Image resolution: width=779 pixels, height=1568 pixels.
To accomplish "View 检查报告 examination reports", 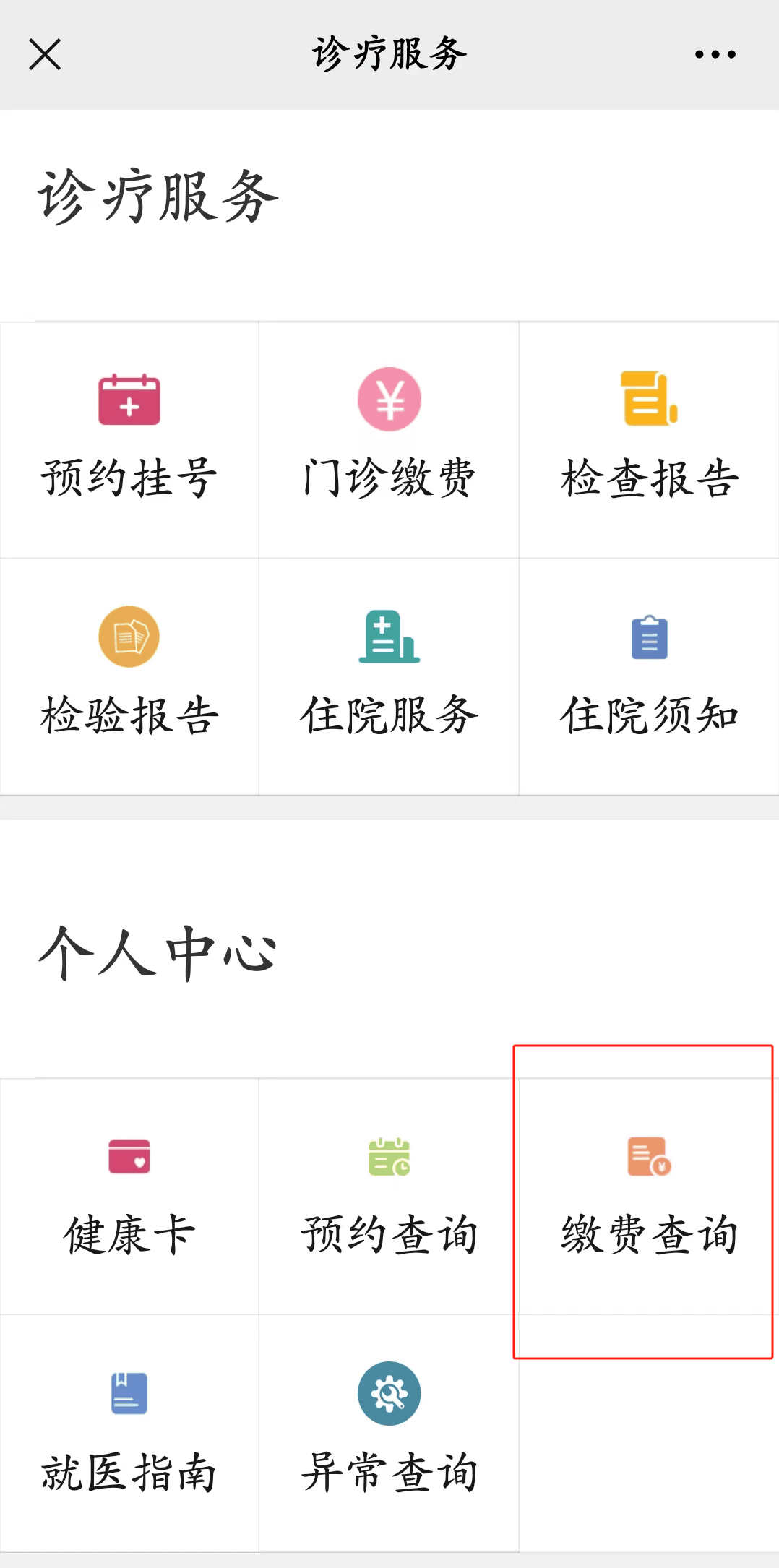I will [x=649, y=439].
